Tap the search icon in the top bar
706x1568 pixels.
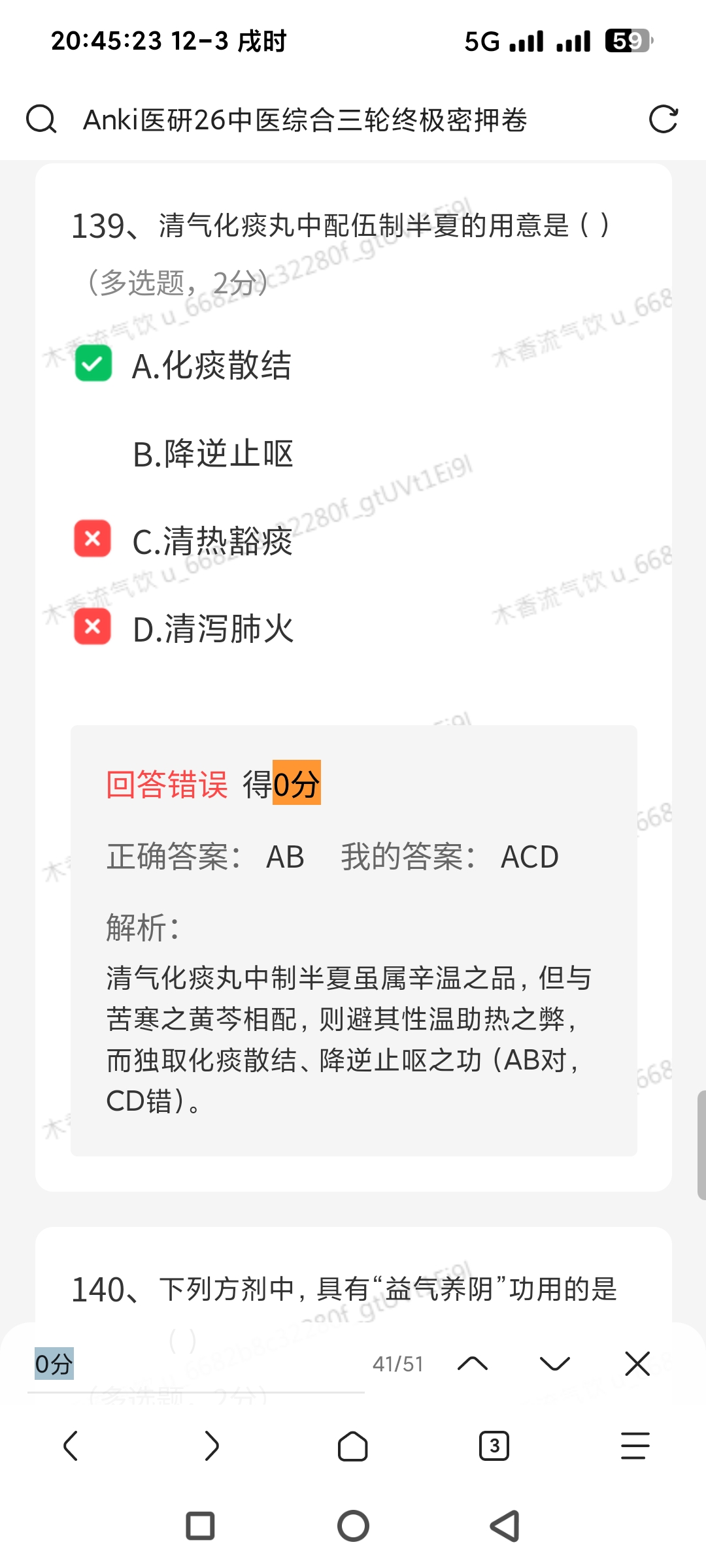(41, 120)
